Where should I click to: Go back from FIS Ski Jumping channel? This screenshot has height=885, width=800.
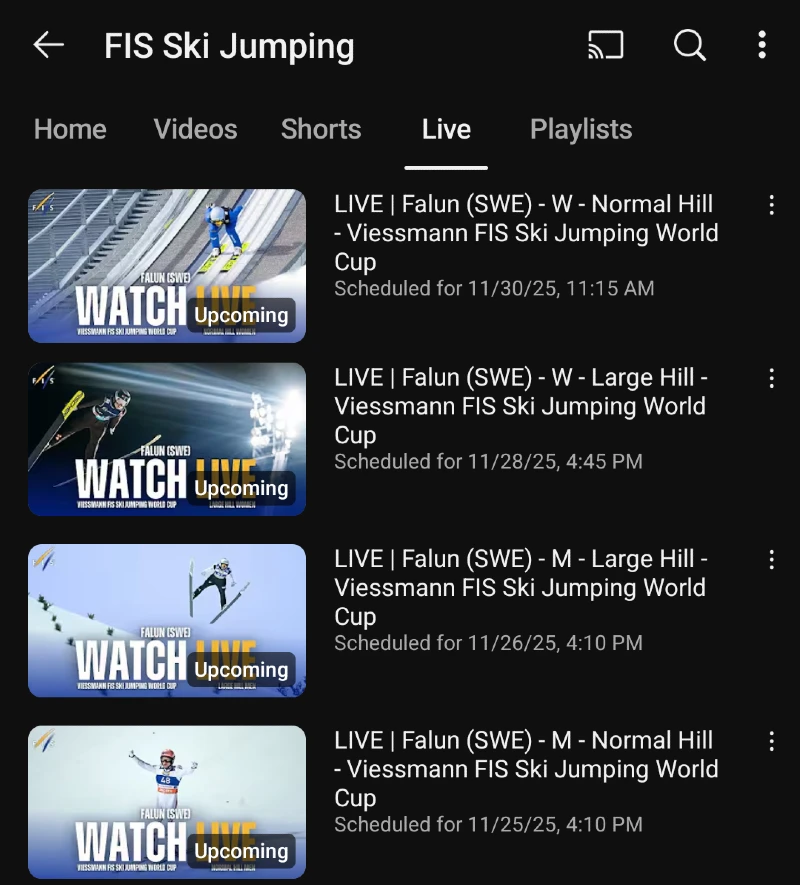coord(48,45)
